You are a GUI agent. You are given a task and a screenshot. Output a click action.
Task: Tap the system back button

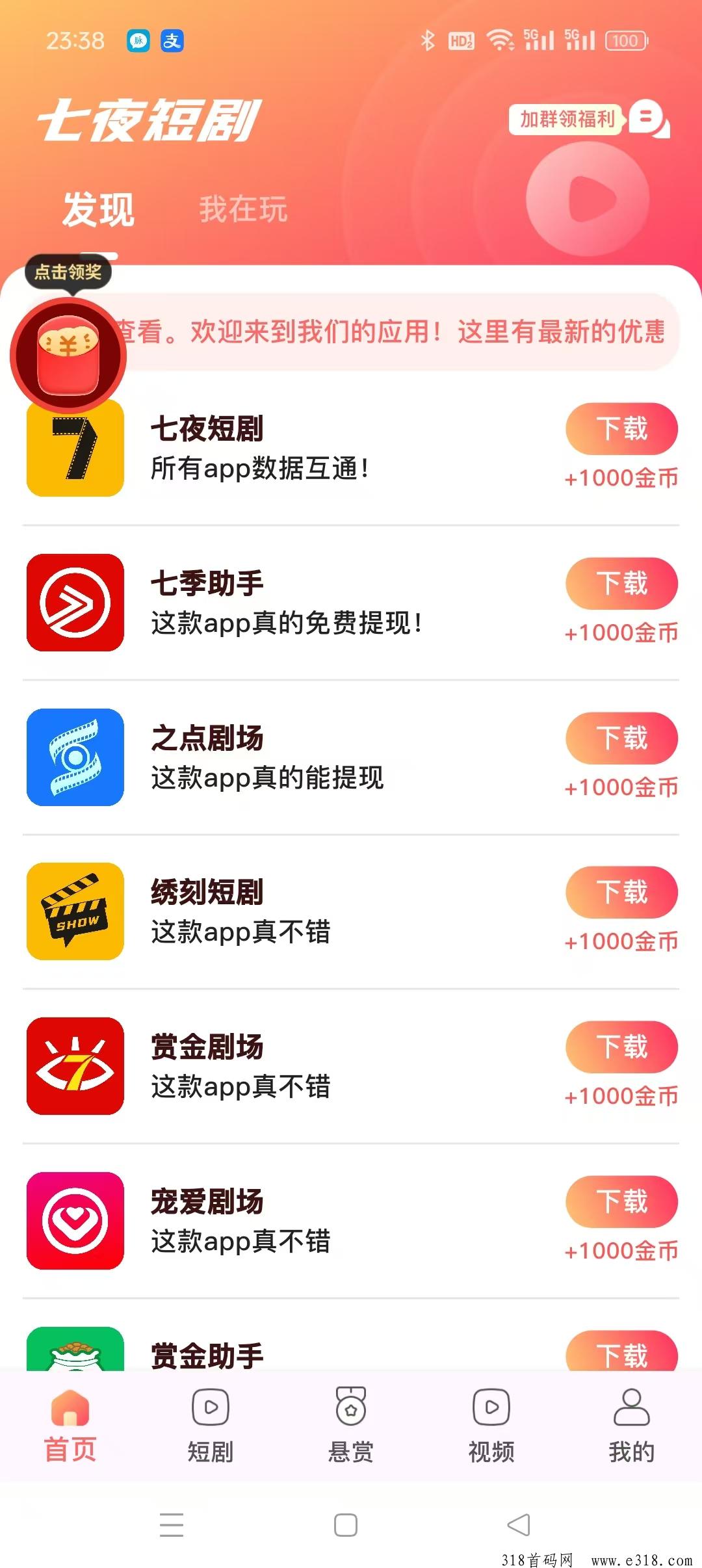[519, 1525]
